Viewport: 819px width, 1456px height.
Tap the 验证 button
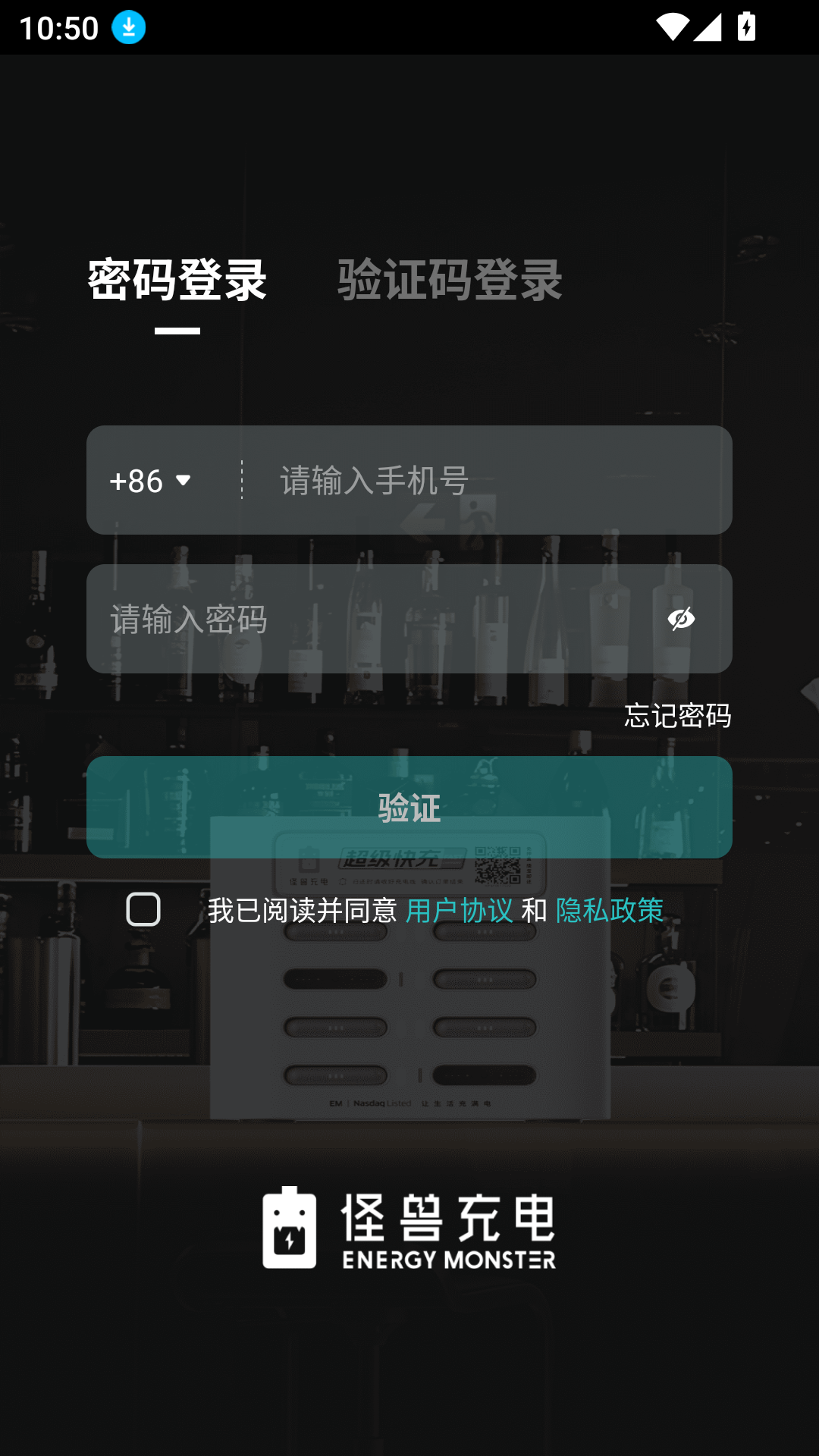click(409, 808)
